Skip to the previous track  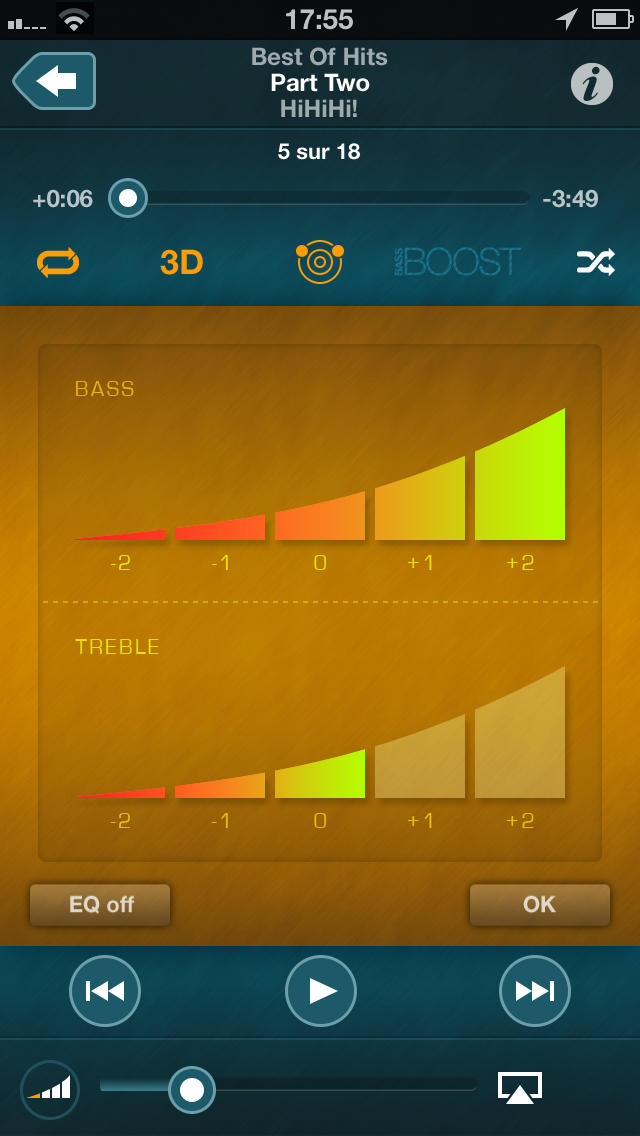pyautogui.click(x=105, y=990)
